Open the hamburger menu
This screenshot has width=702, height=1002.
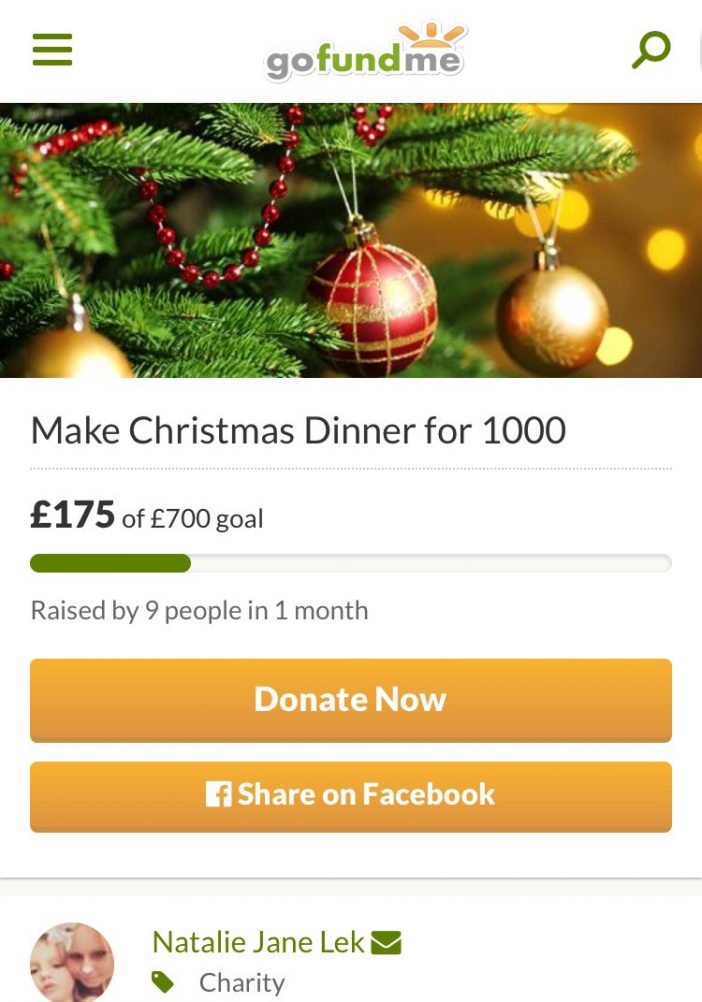click(x=52, y=49)
